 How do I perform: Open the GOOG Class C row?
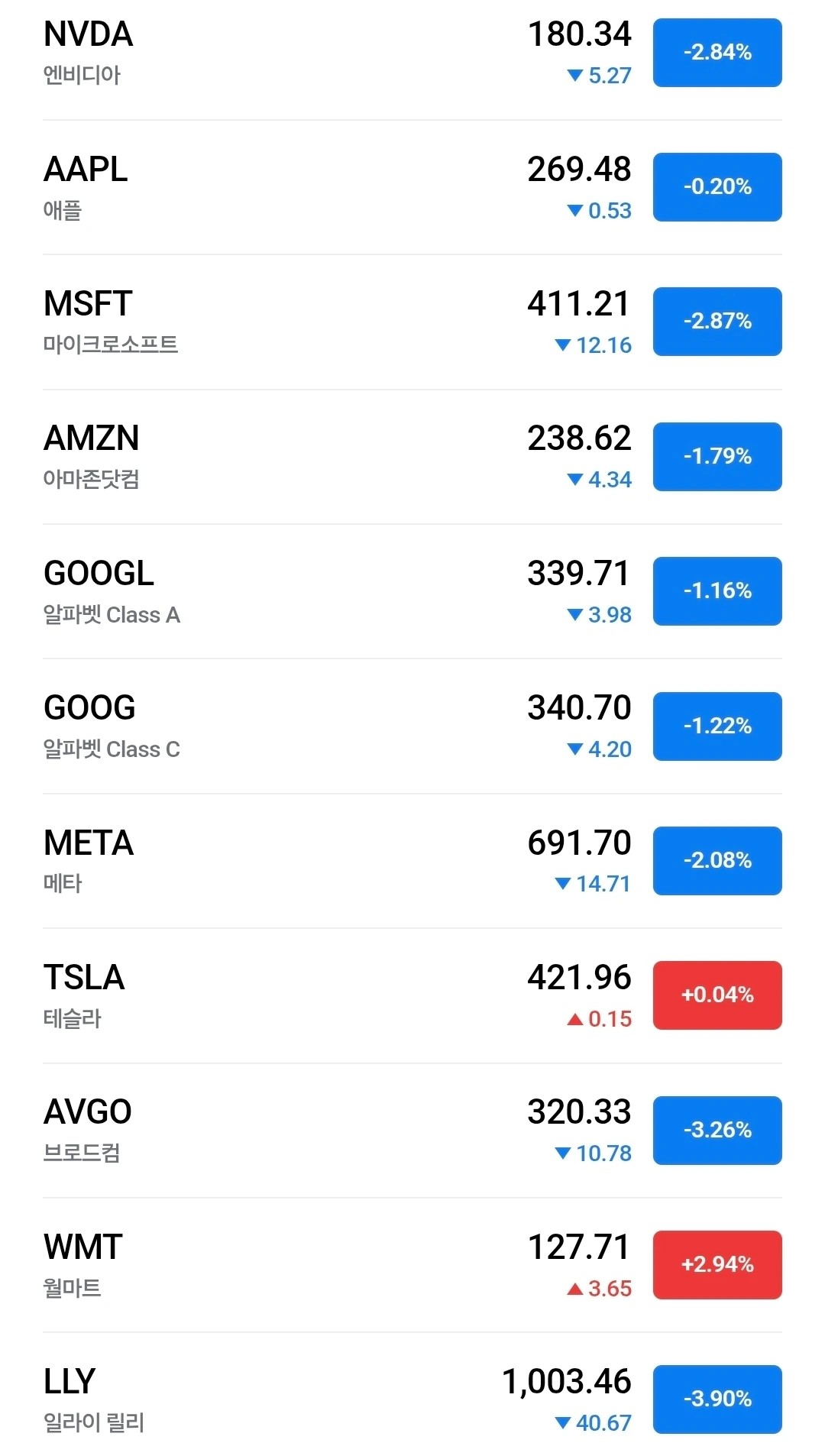click(306, 726)
